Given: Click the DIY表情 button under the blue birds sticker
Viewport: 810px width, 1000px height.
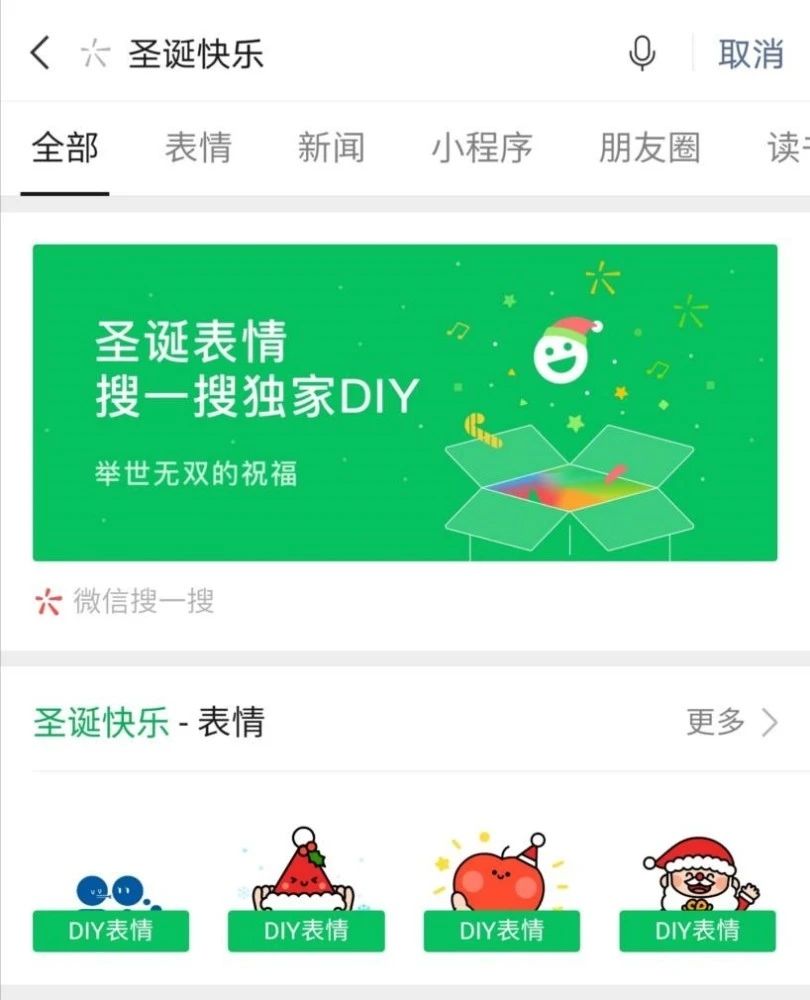Looking at the screenshot, I should pyautogui.click(x=110, y=932).
